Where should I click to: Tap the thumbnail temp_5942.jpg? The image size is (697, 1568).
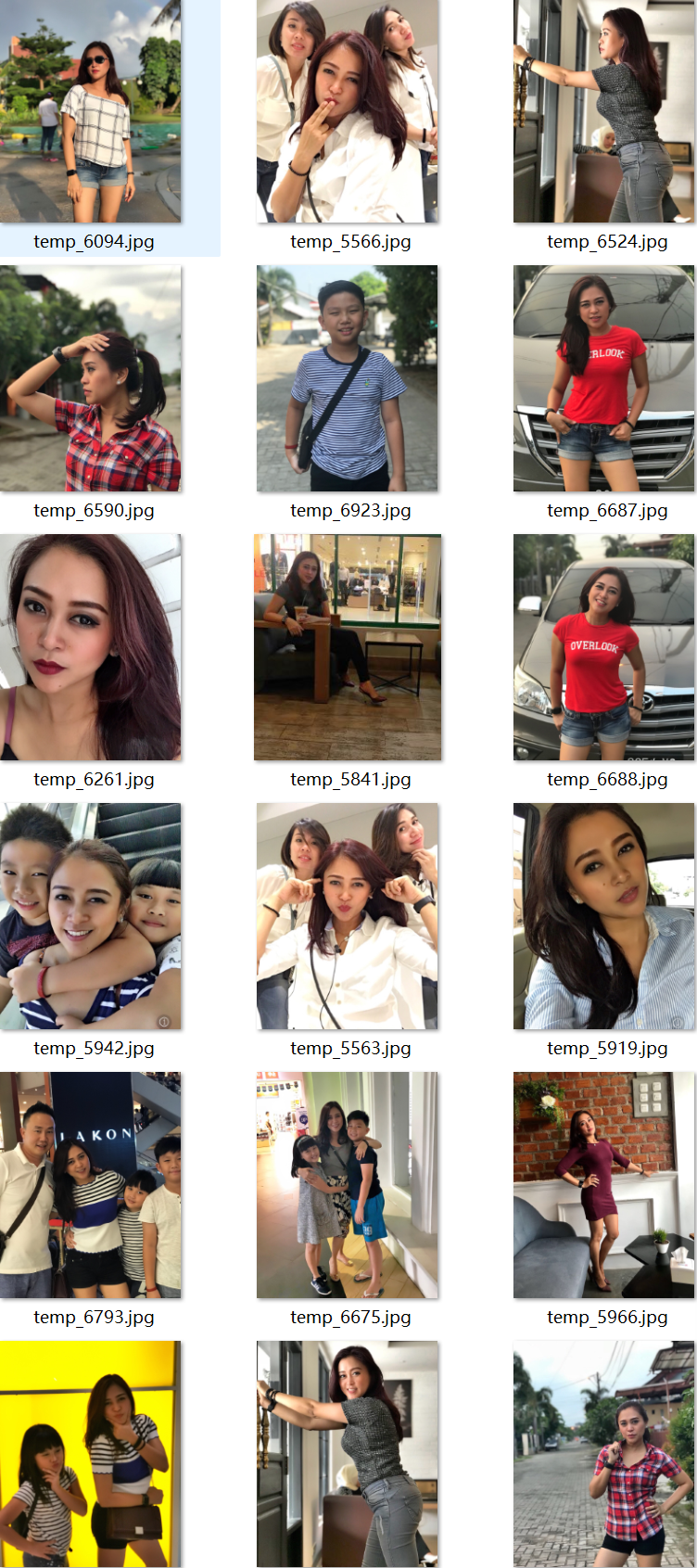pyautogui.click(x=91, y=916)
